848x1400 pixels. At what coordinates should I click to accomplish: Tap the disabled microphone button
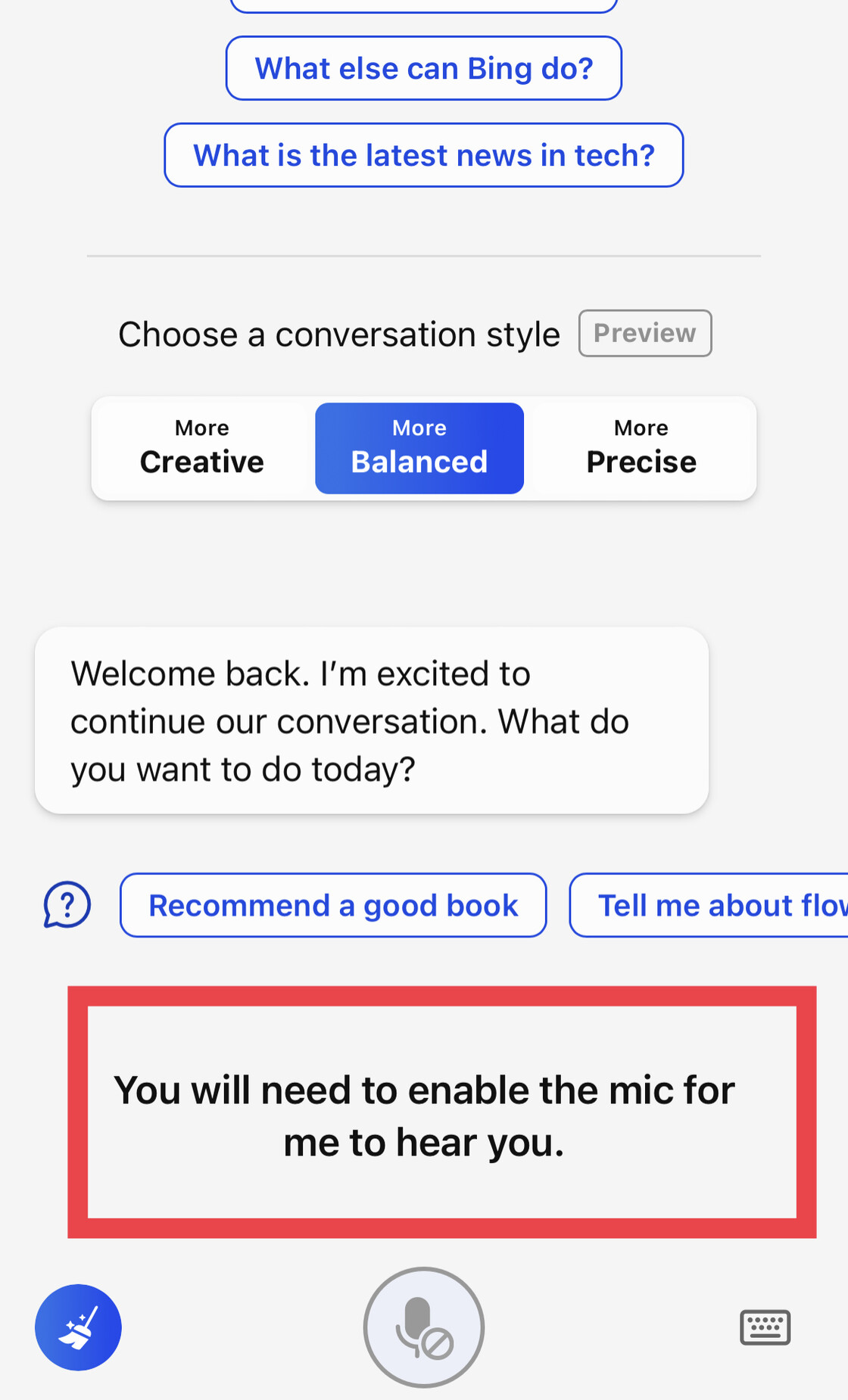pos(424,1327)
